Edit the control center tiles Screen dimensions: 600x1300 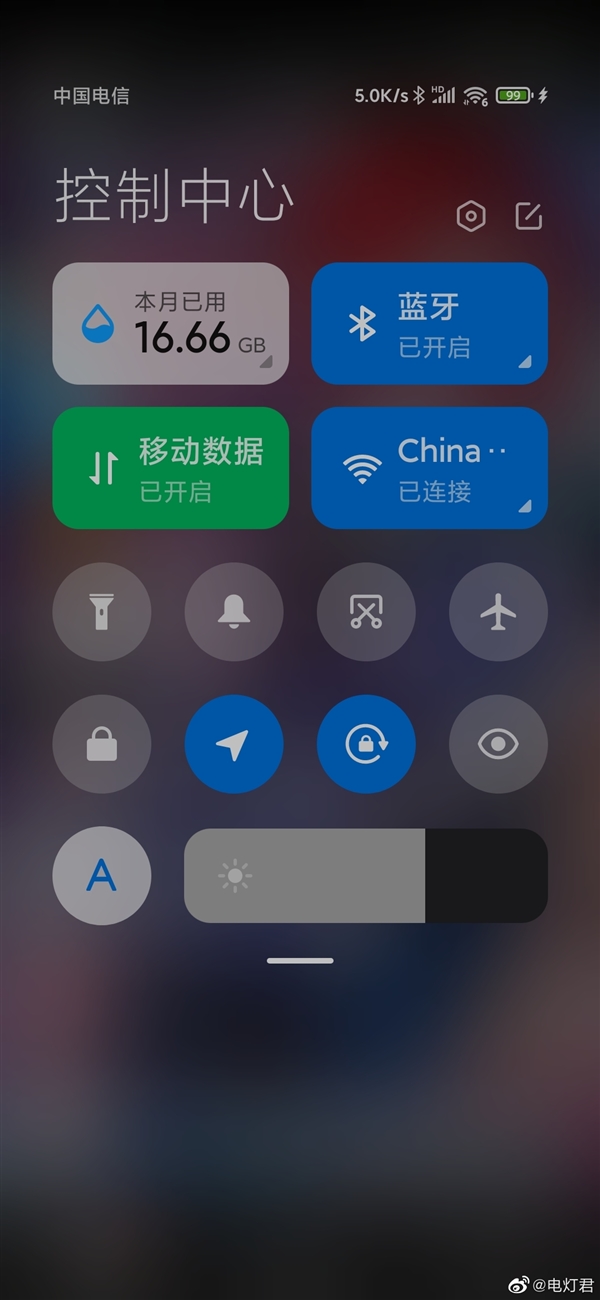pyautogui.click(x=528, y=216)
